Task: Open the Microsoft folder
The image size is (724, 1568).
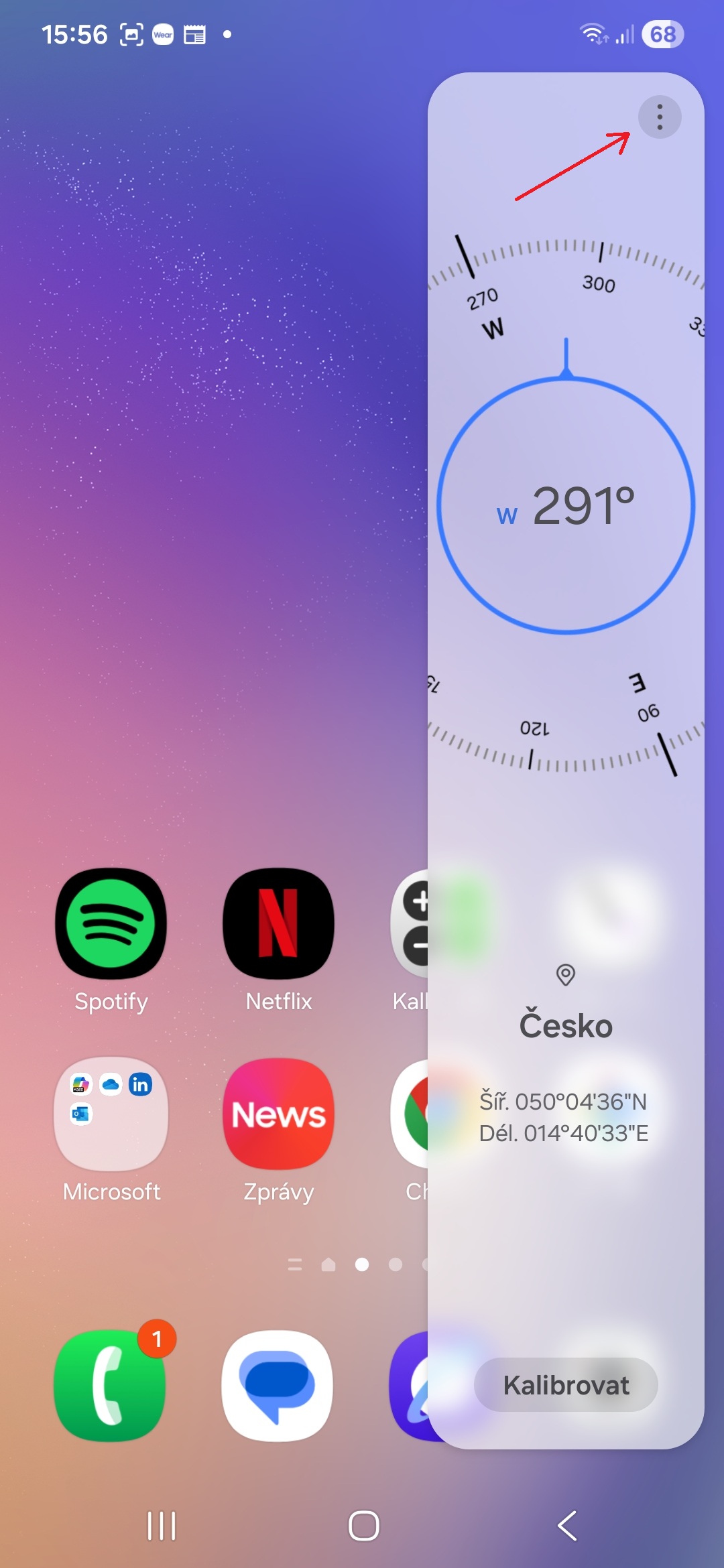Action: (x=111, y=1114)
